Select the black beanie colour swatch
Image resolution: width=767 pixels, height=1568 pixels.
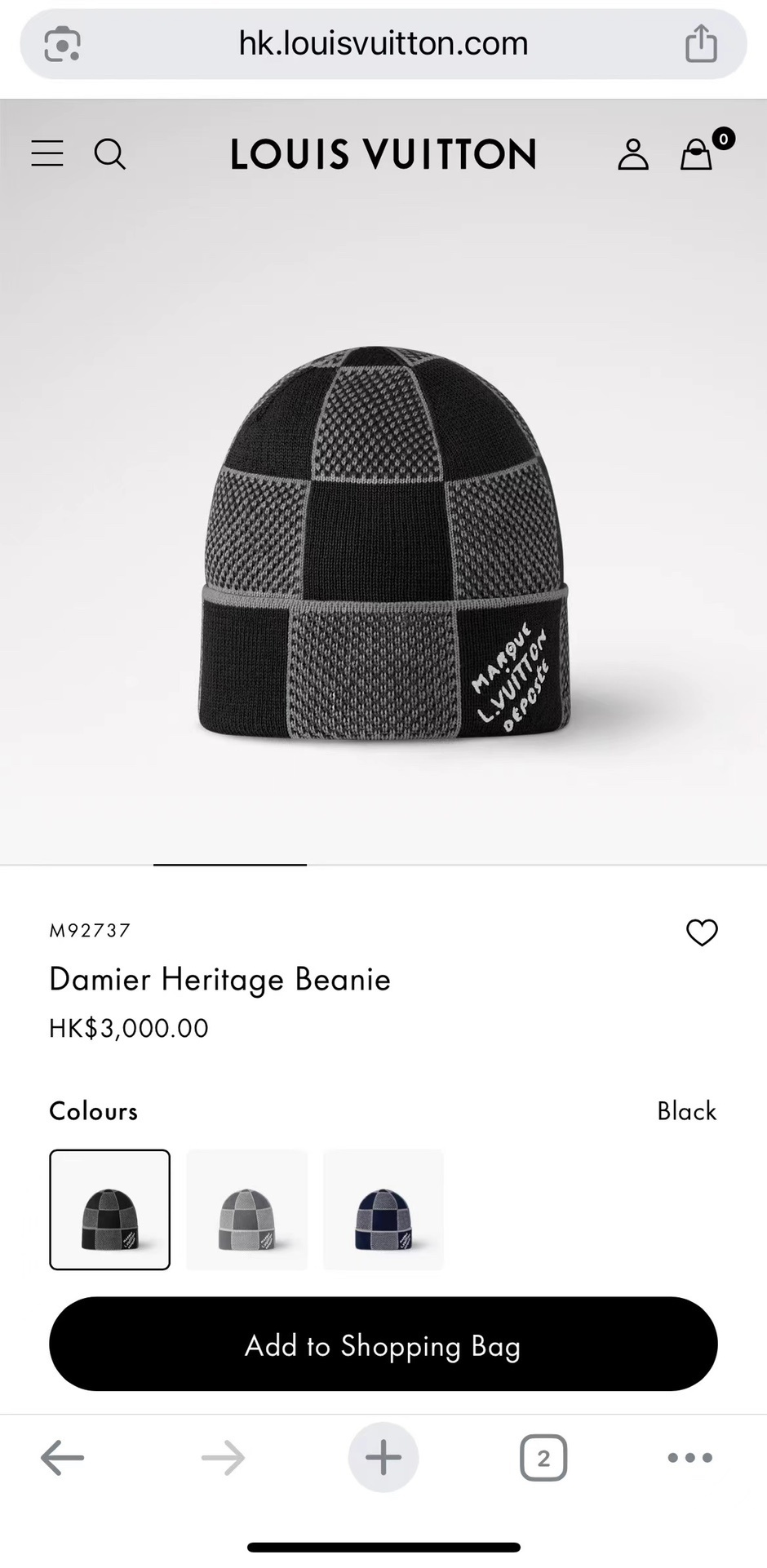point(110,1210)
